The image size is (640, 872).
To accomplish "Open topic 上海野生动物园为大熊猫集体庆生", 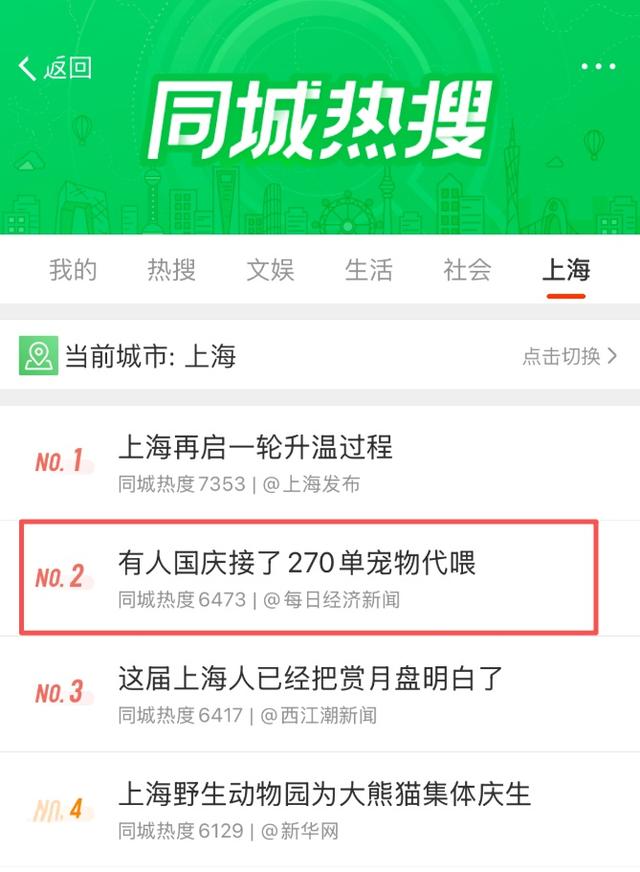I will (325, 794).
